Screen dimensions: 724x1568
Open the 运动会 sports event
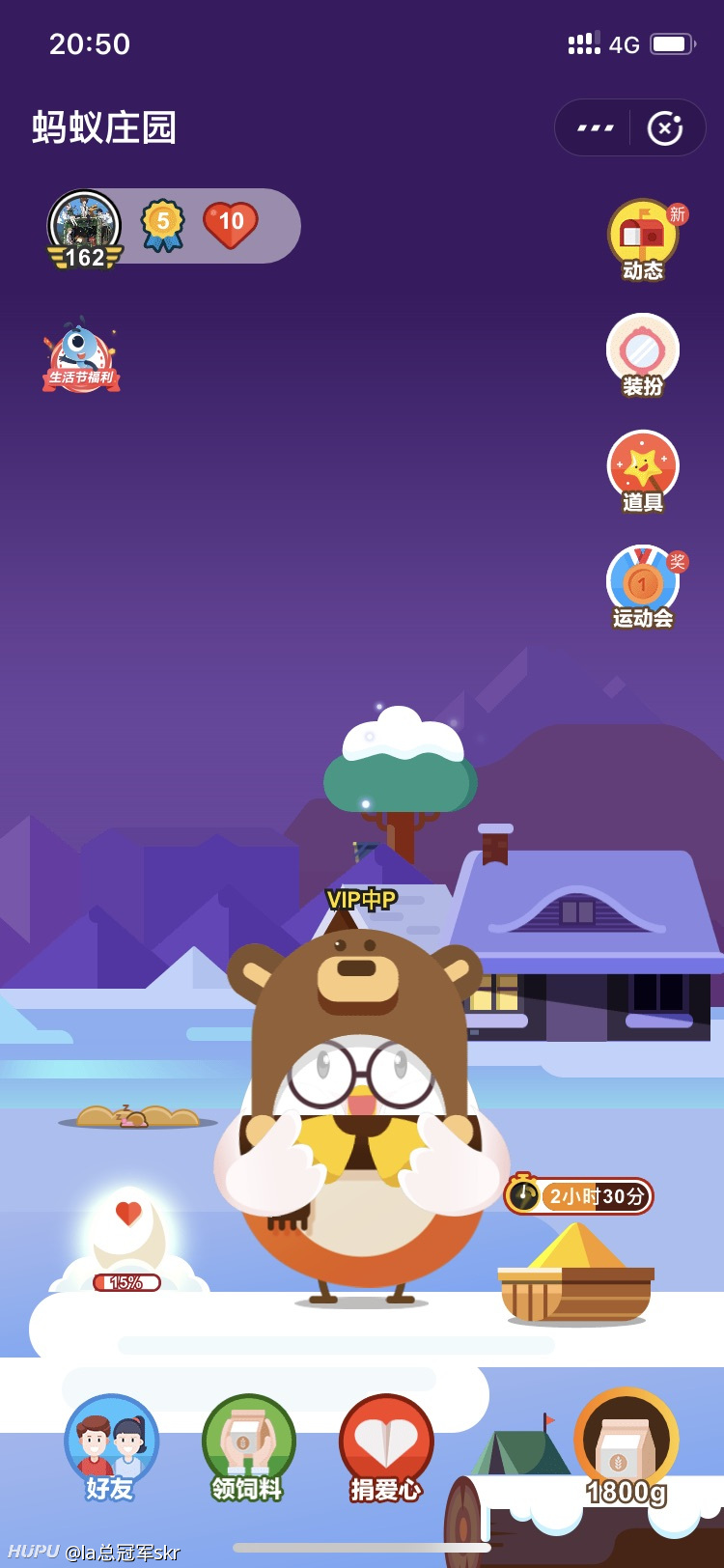[643, 587]
